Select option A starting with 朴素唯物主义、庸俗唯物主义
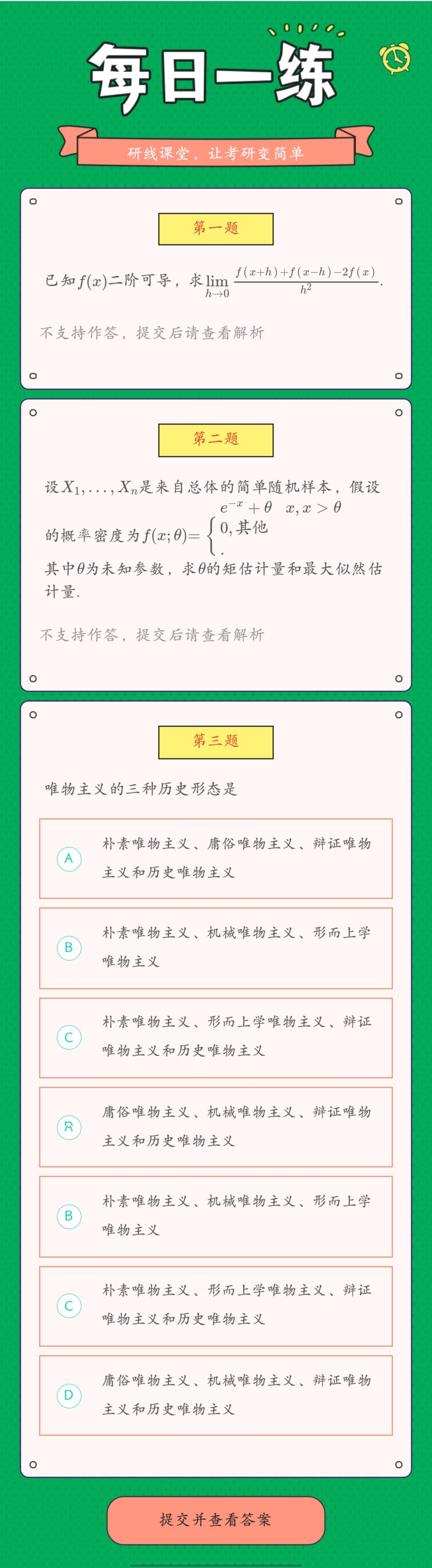The image size is (432, 1568). pos(215,858)
